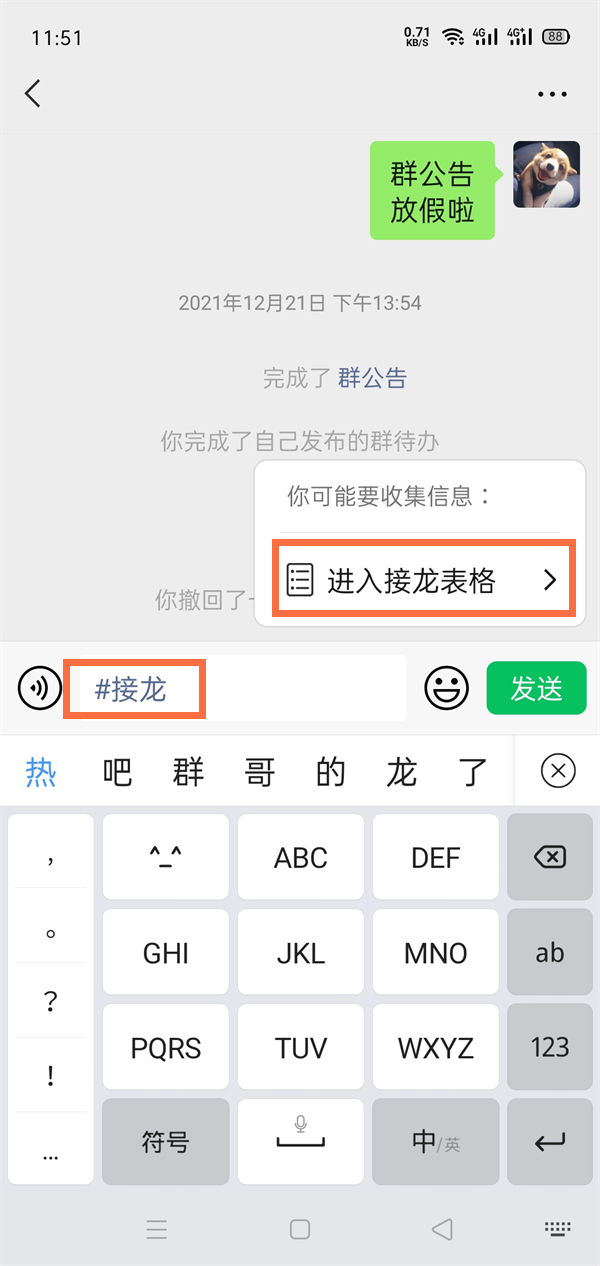Select candidate word 群

click(x=188, y=772)
